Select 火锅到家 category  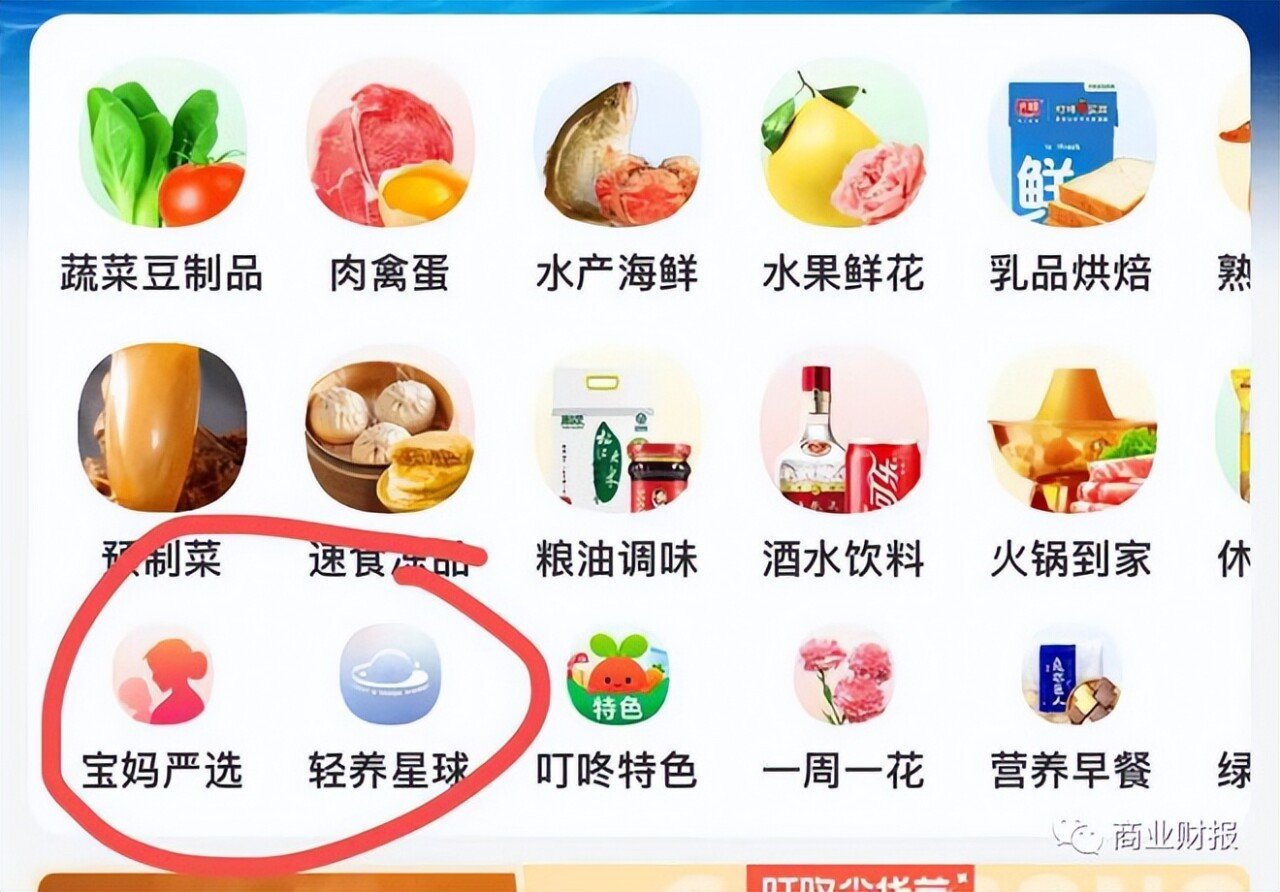[1070, 428]
